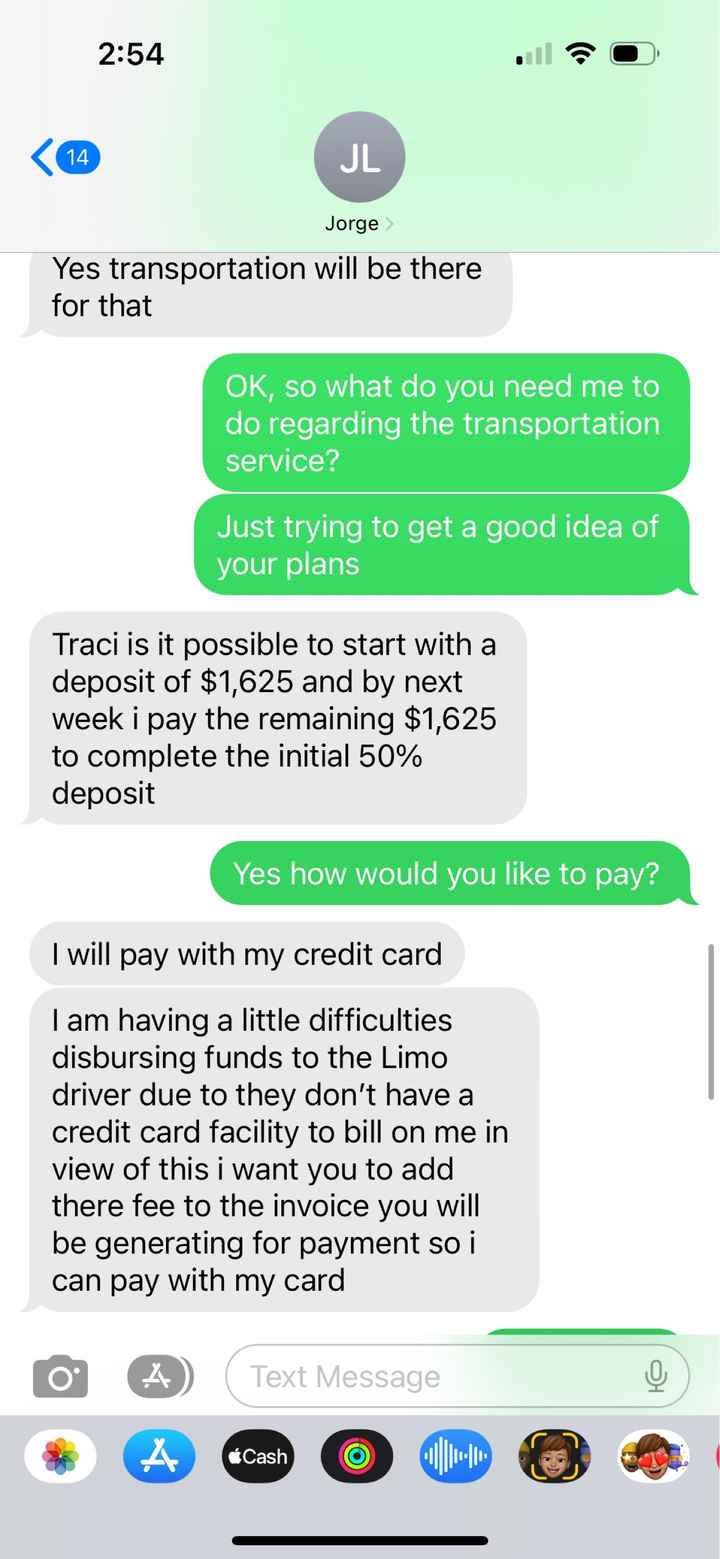Open the camera from the message bar
The height and width of the screenshot is (1559, 720).
60,1375
